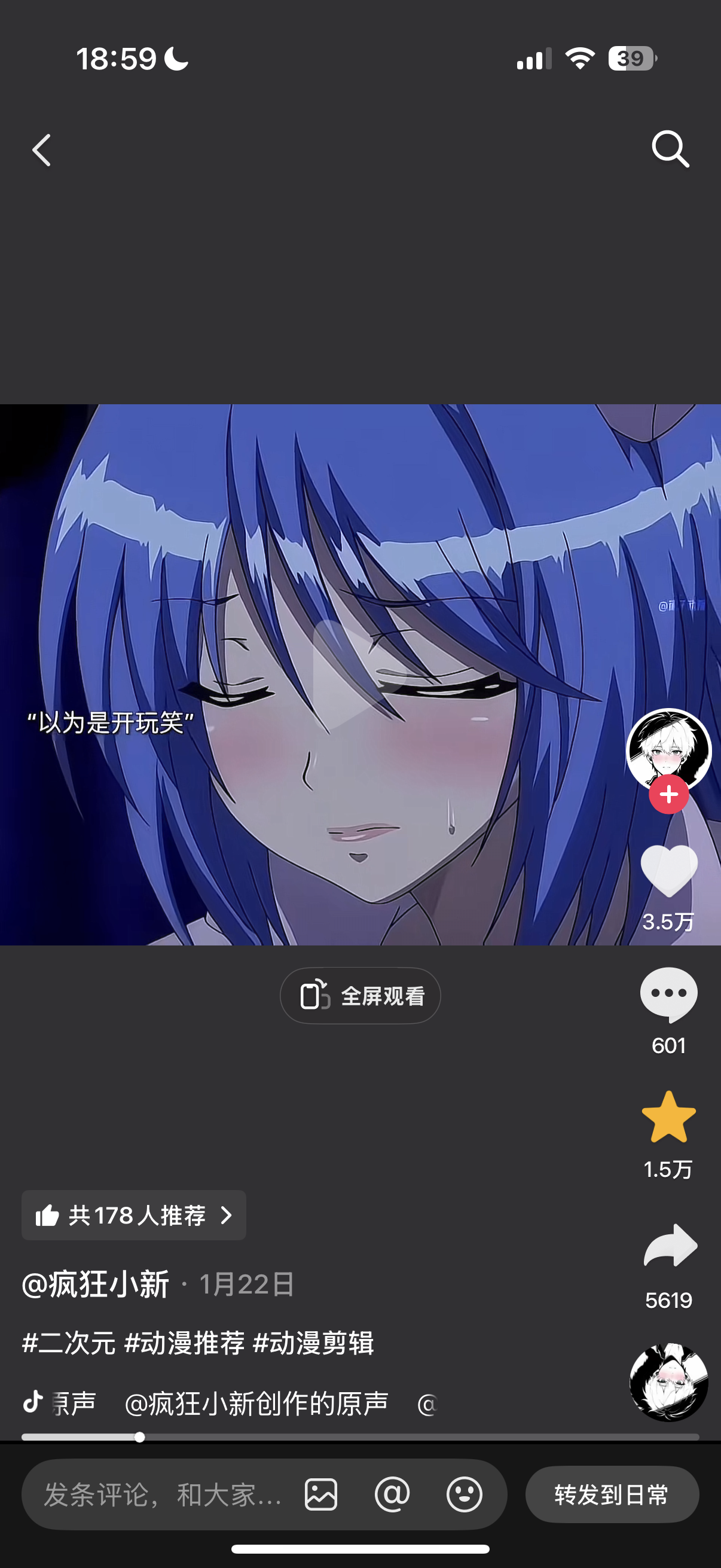Open @疯狂小新 username link

pos(96,1285)
